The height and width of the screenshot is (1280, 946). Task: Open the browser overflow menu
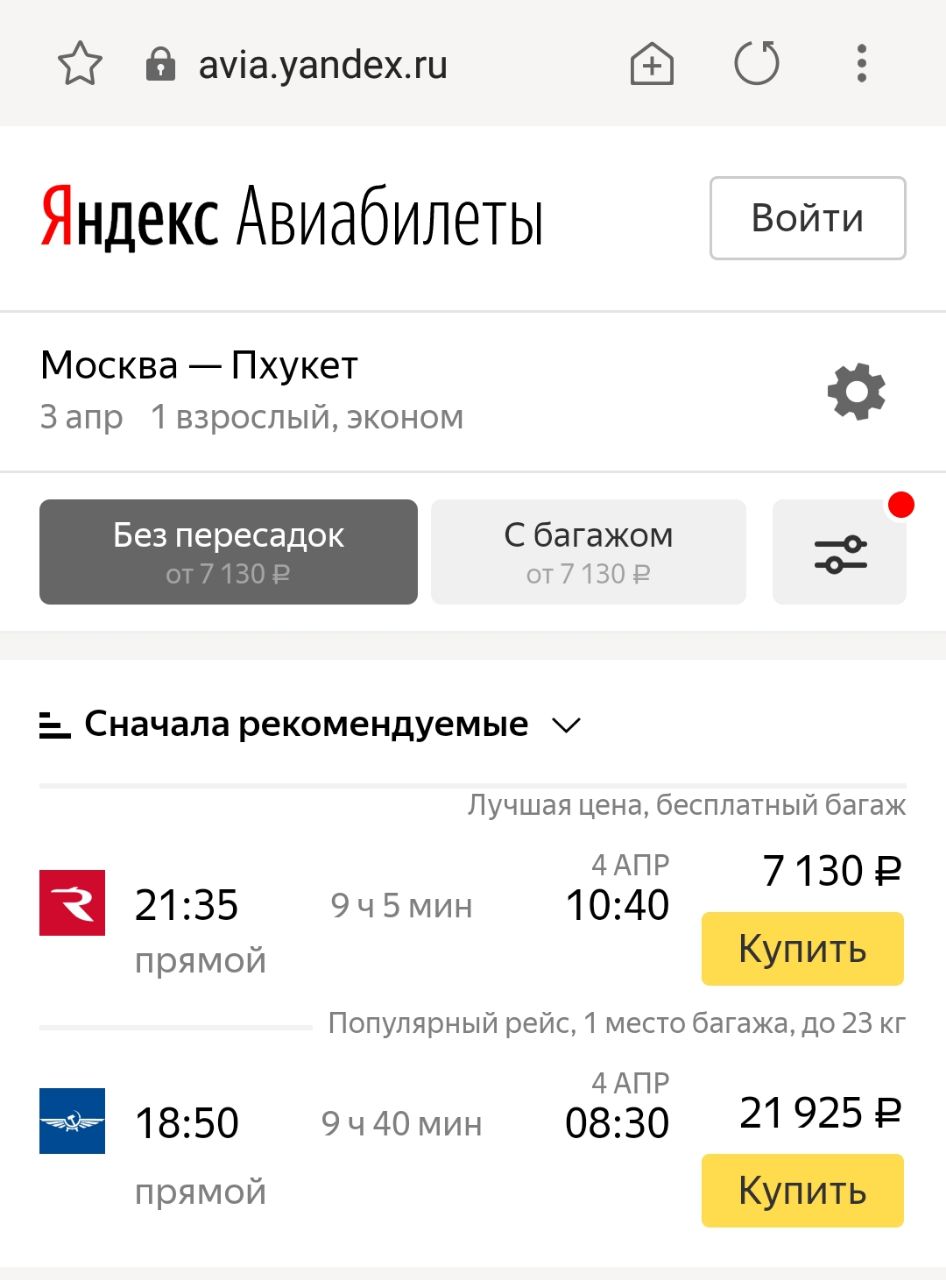click(861, 66)
